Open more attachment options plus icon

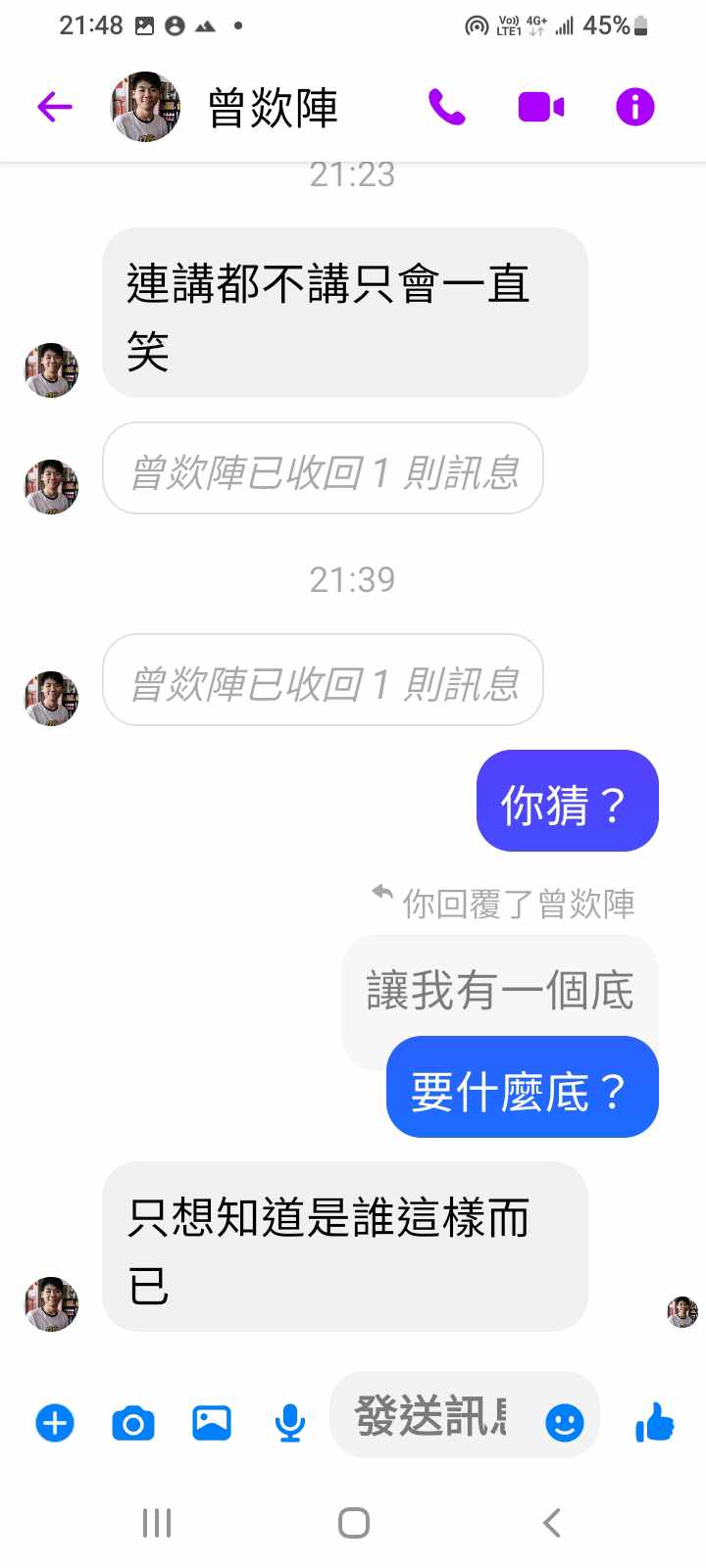click(x=55, y=1423)
